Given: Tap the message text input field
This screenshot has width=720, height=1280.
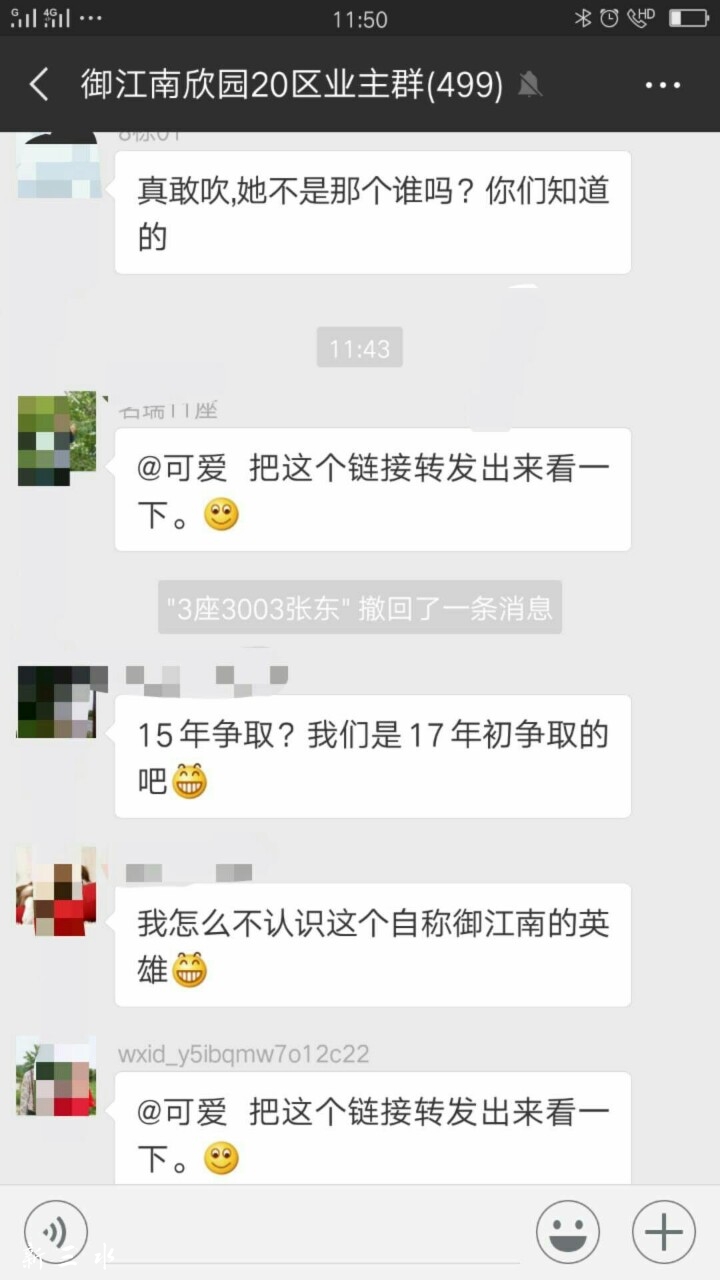Looking at the screenshot, I should (310, 1232).
